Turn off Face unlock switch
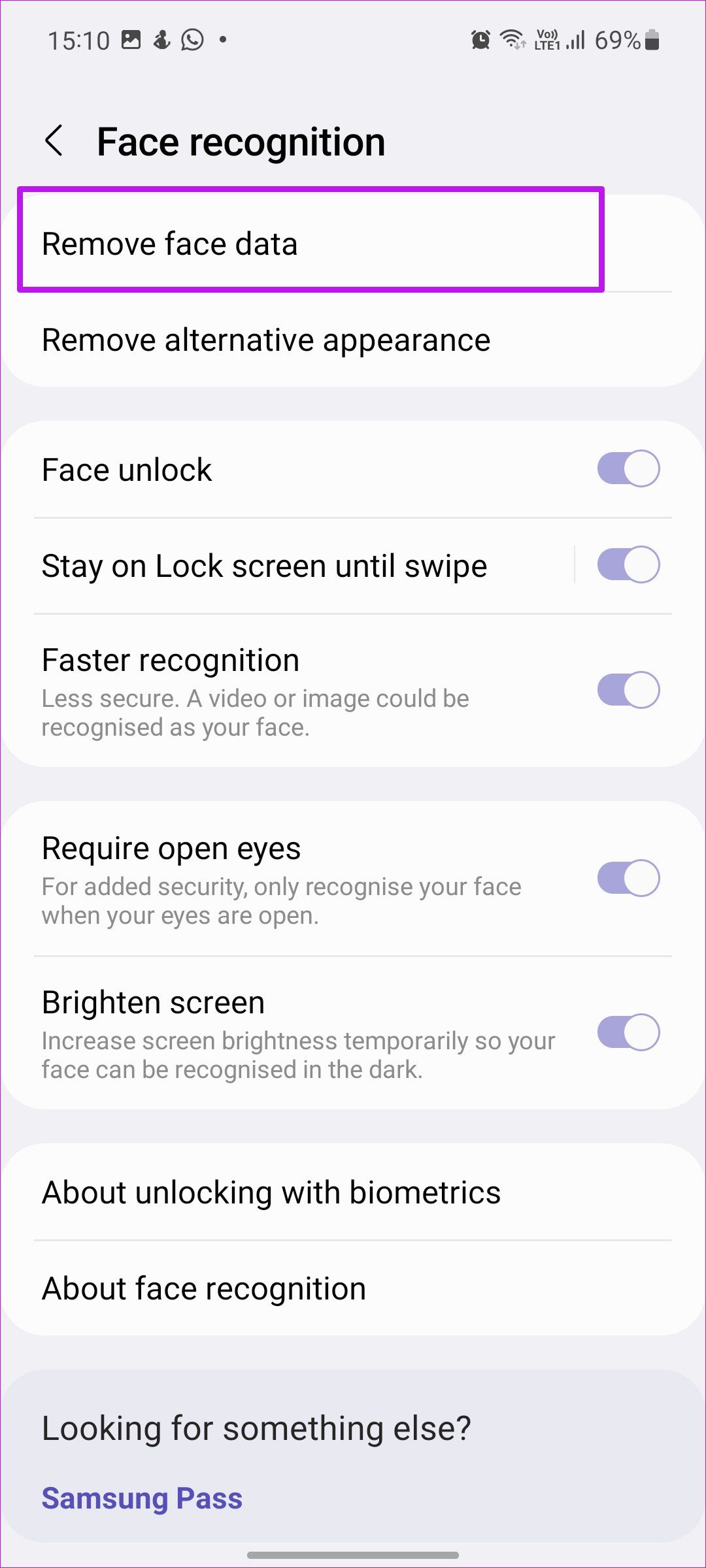This screenshot has width=706, height=1568. pos(628,468)
